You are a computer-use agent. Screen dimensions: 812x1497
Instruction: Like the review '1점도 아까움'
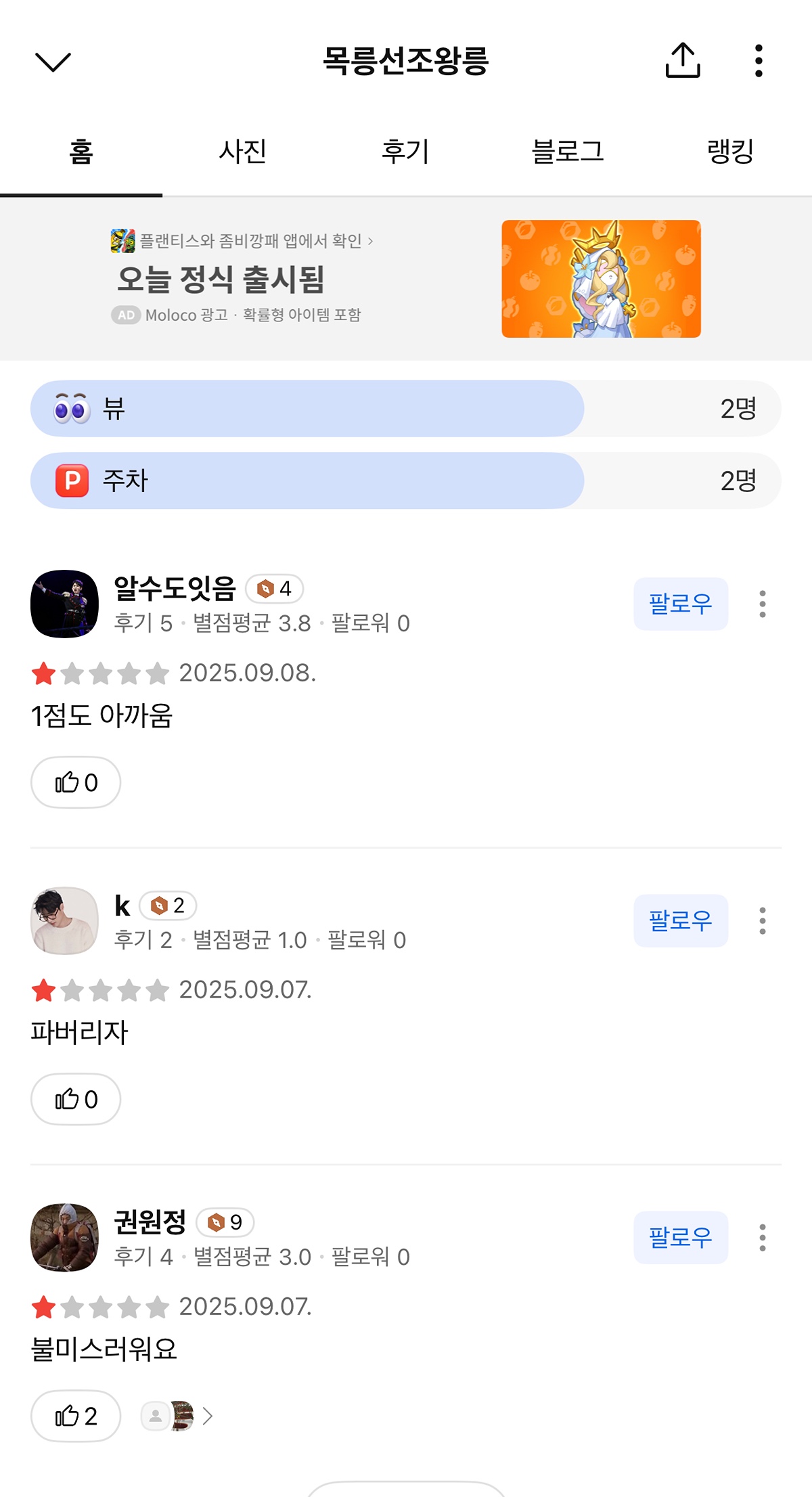[x=76, y=782]
